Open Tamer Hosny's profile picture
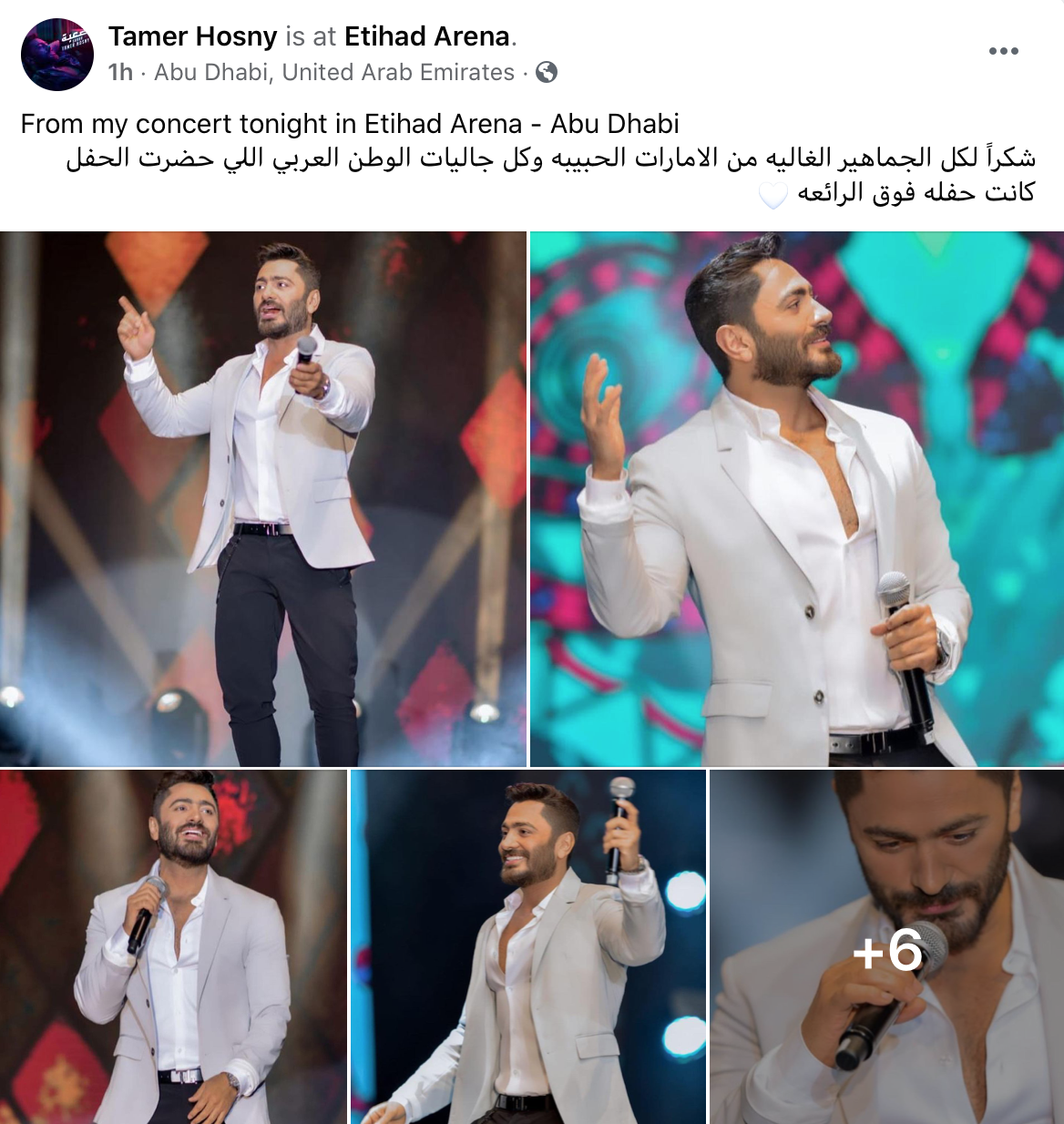This screenshot has height=1124, width=1064. click(x=57, y=55)
